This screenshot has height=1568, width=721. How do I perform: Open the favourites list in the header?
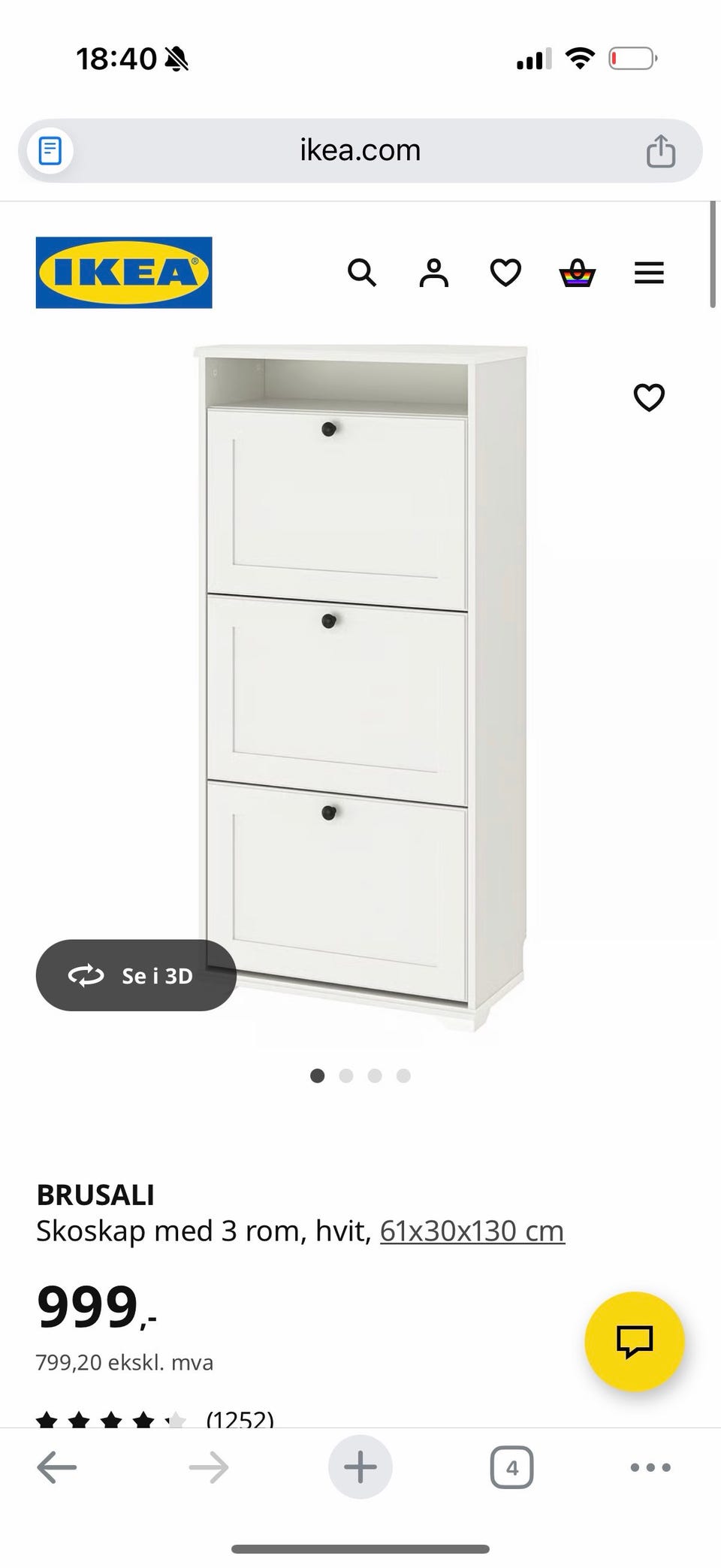[505, 273]
